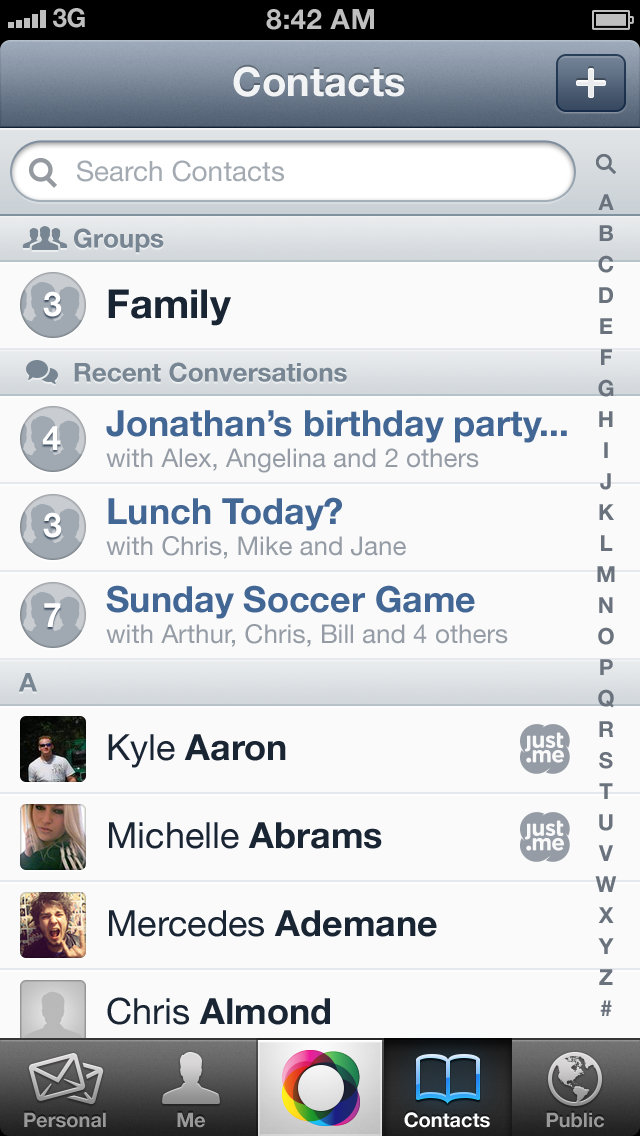Add a new contact with plus button
Screen dimensions: 640x1136
tap(591, 83)
